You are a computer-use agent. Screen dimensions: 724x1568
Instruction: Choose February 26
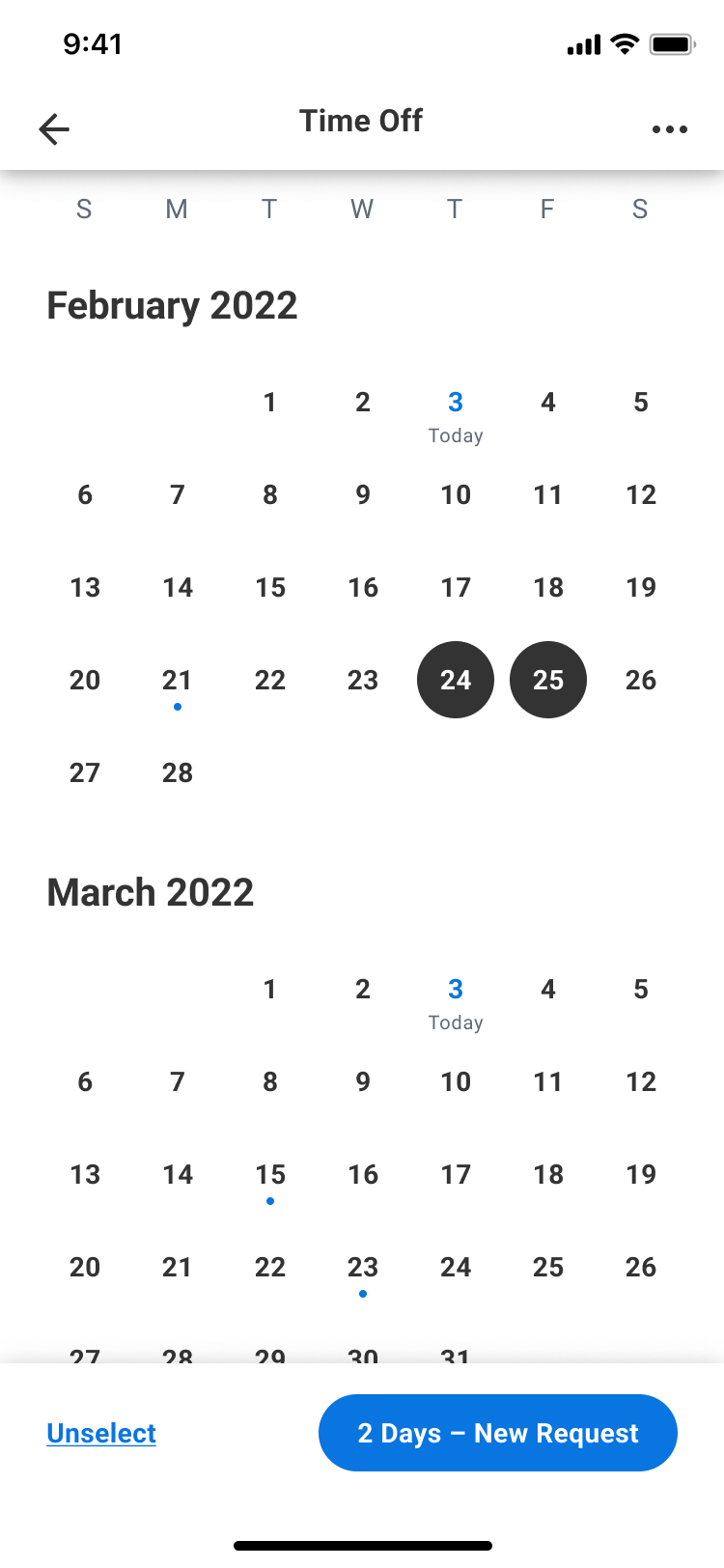(641, 680)
